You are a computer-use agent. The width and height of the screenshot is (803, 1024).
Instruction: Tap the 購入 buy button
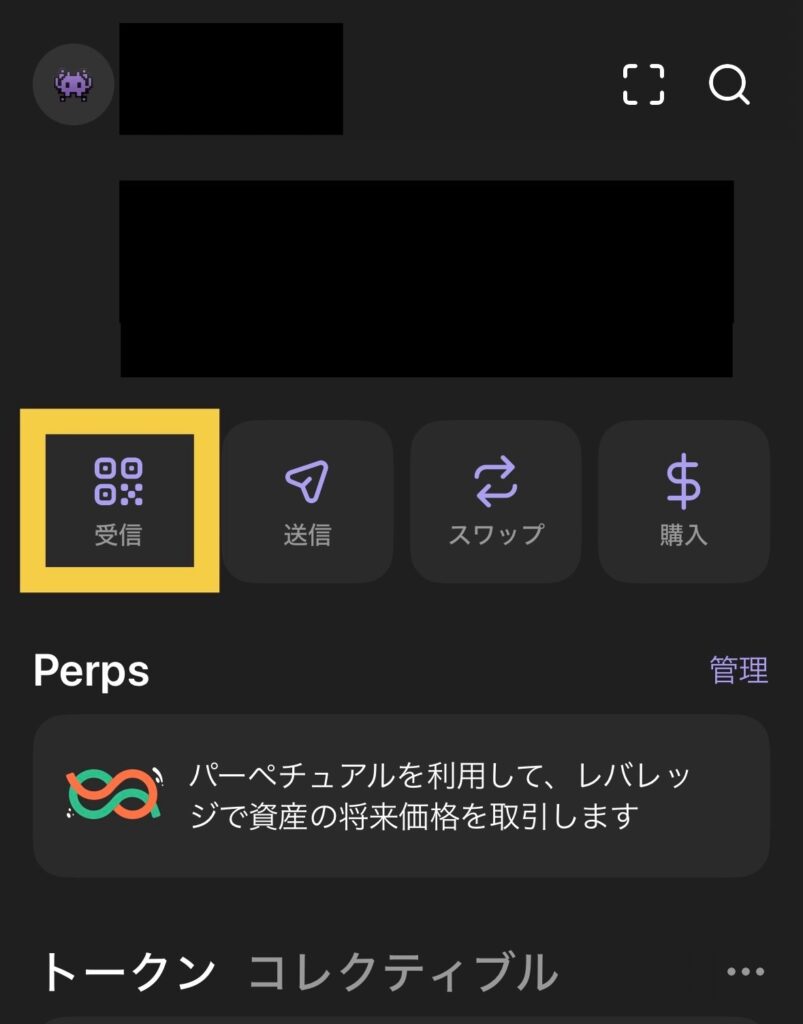(684, 501)
